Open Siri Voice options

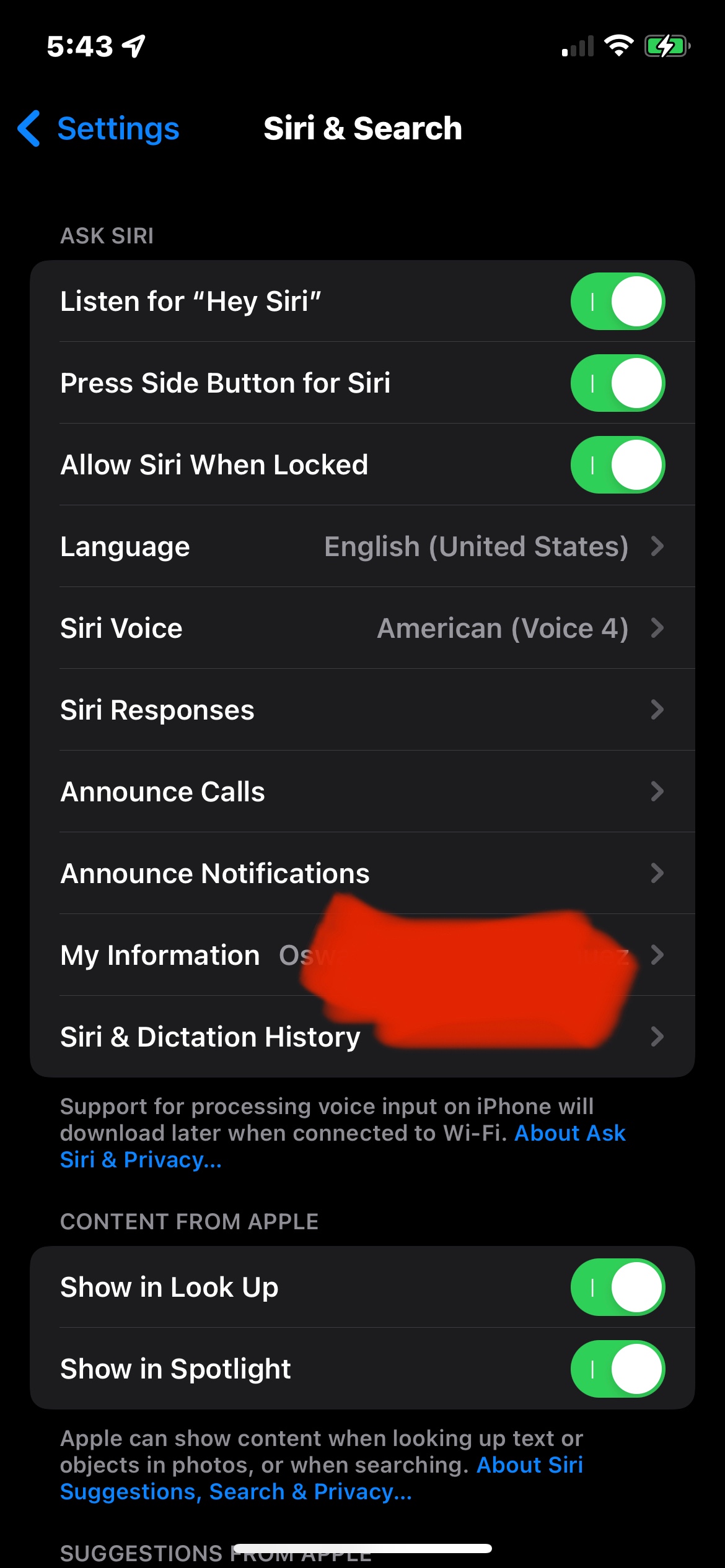point(362,629)
